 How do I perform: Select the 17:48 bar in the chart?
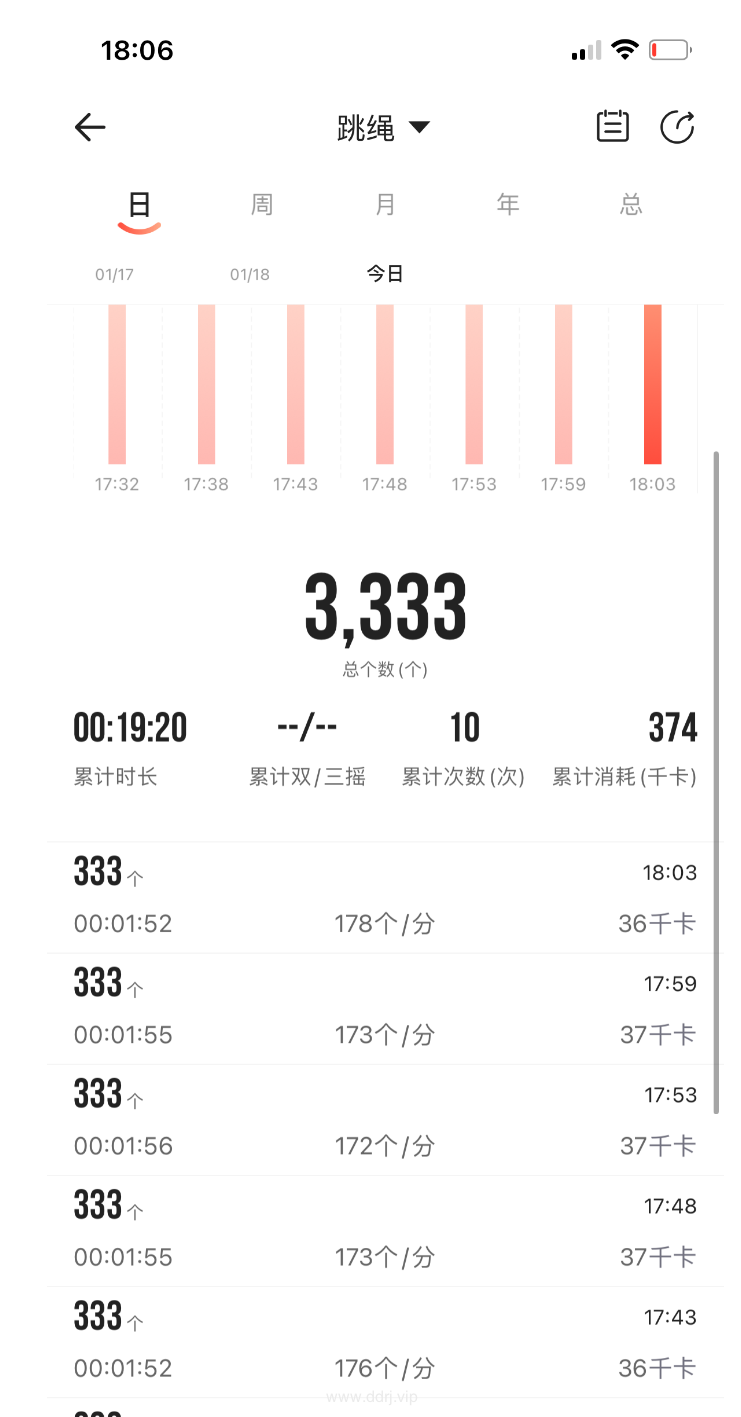(x=385, y=385)
